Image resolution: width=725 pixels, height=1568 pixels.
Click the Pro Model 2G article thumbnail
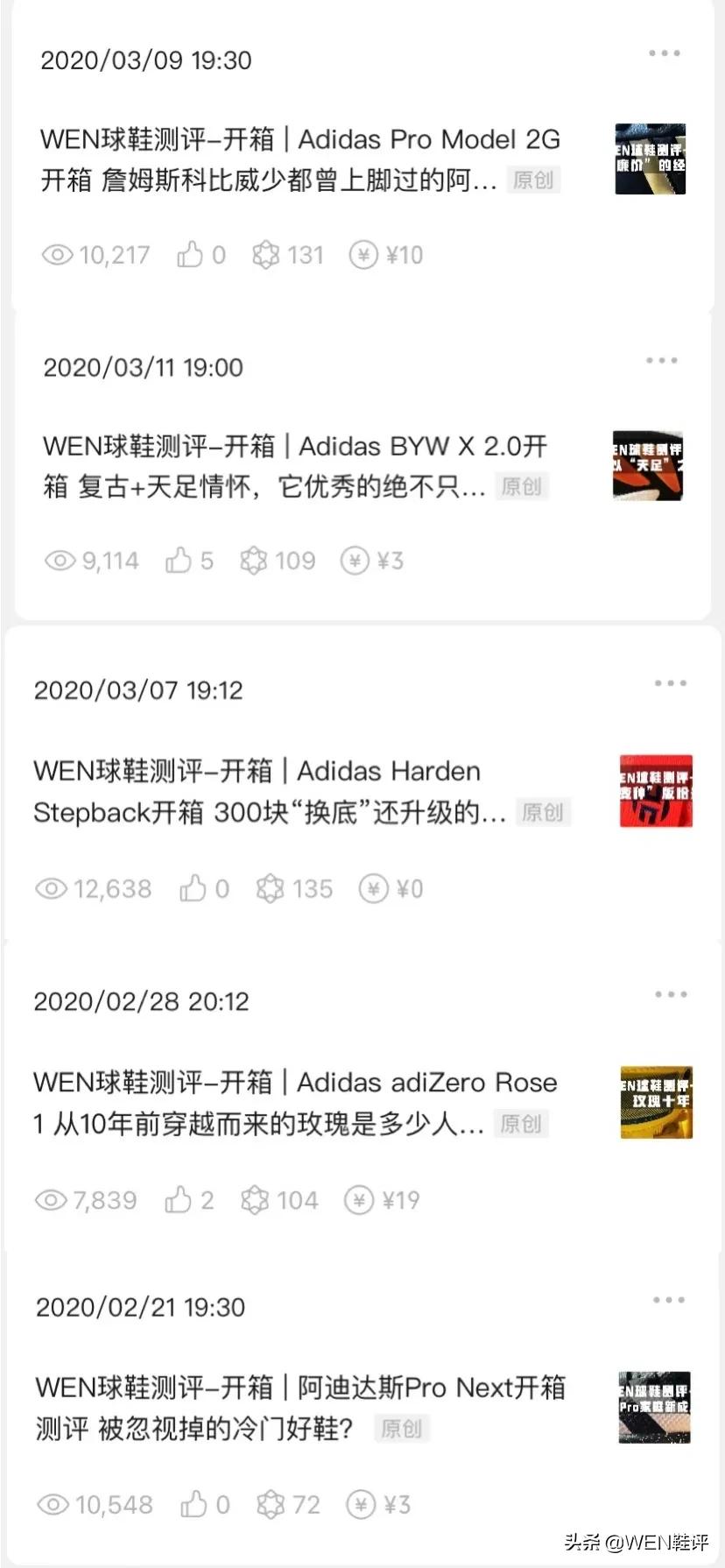[649, 159]
